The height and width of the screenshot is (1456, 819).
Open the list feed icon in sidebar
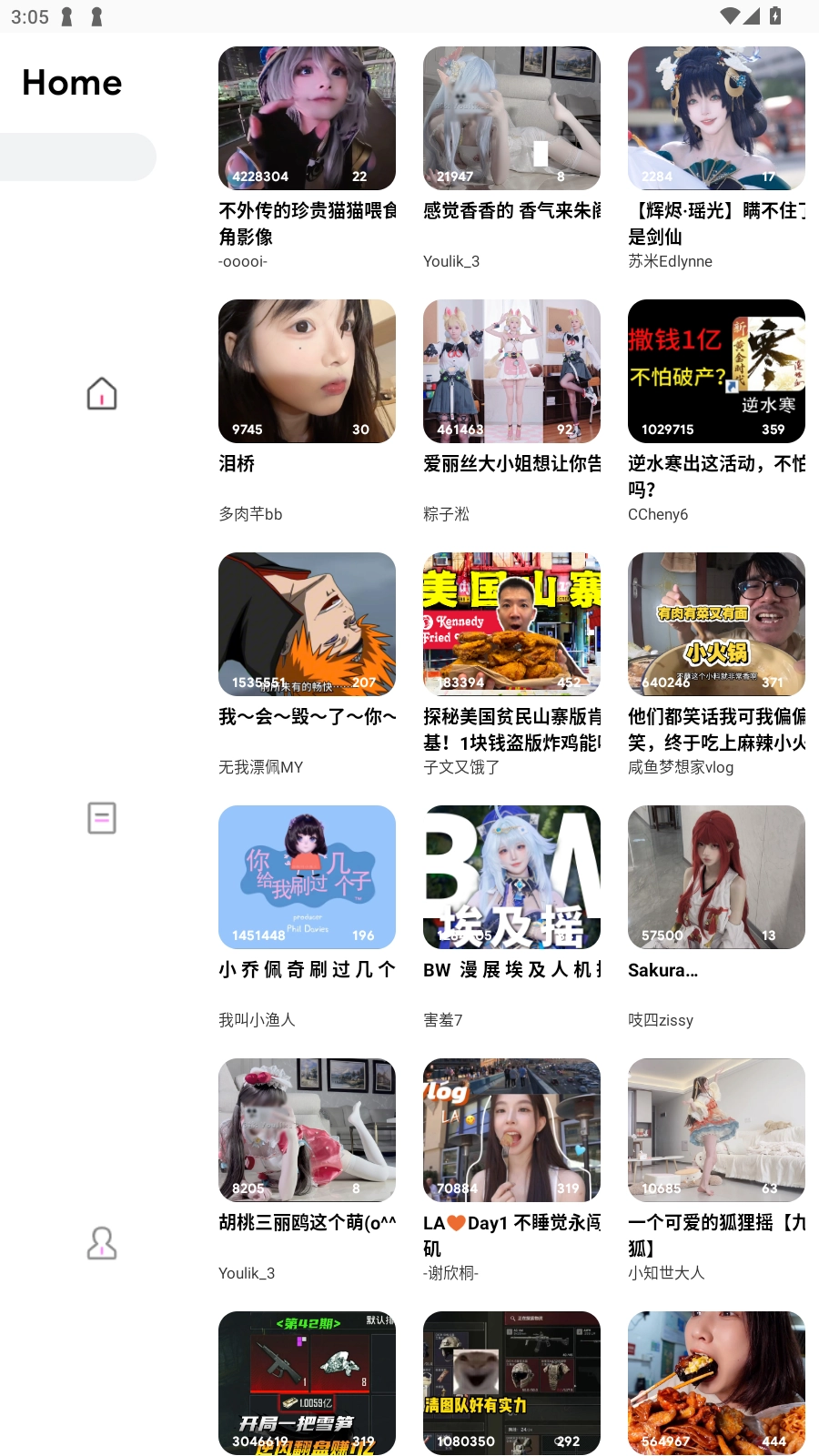click(x=101, y=817)
